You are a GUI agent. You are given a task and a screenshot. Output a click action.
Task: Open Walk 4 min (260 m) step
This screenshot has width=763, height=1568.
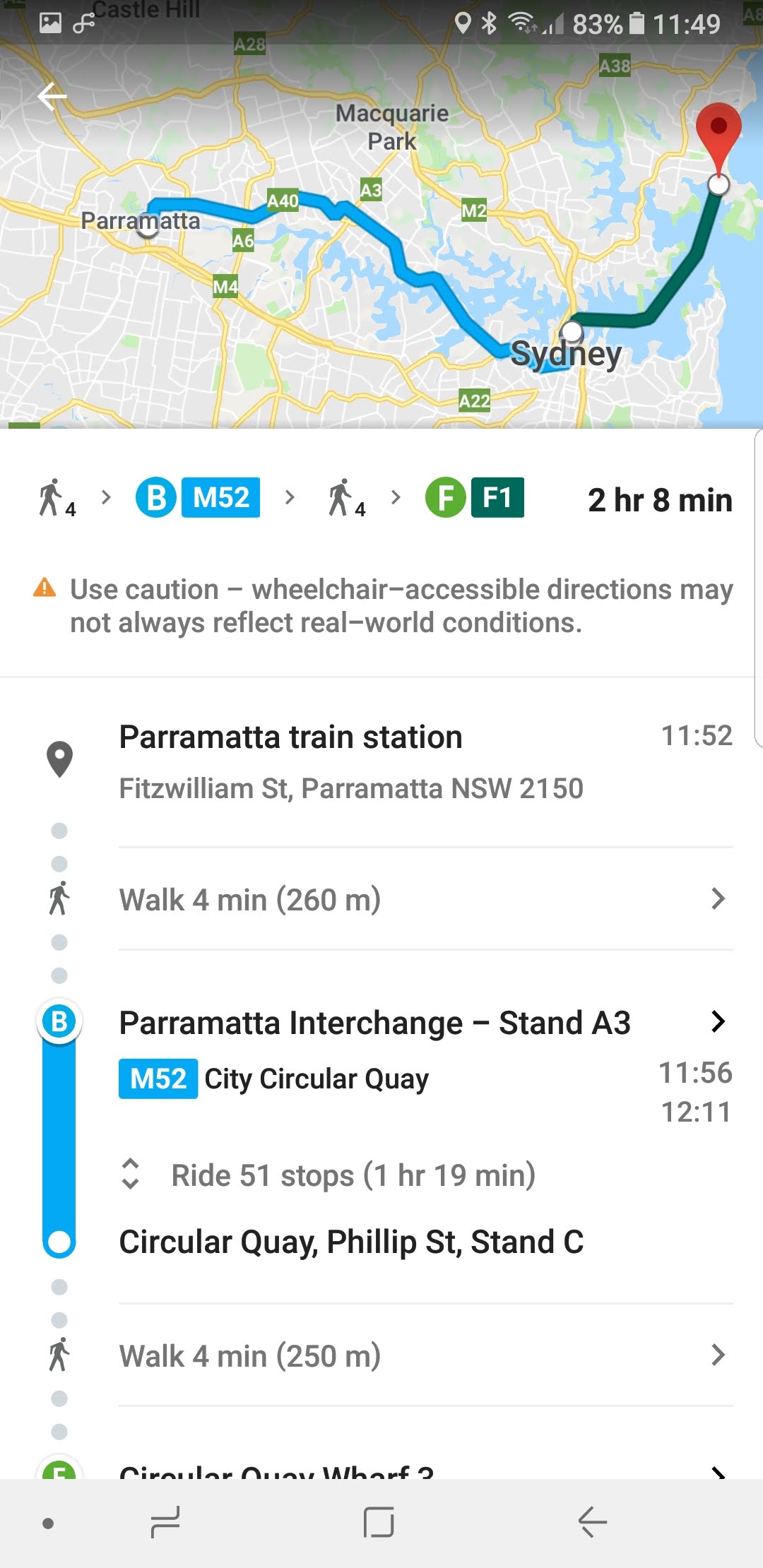coord(426,899)
